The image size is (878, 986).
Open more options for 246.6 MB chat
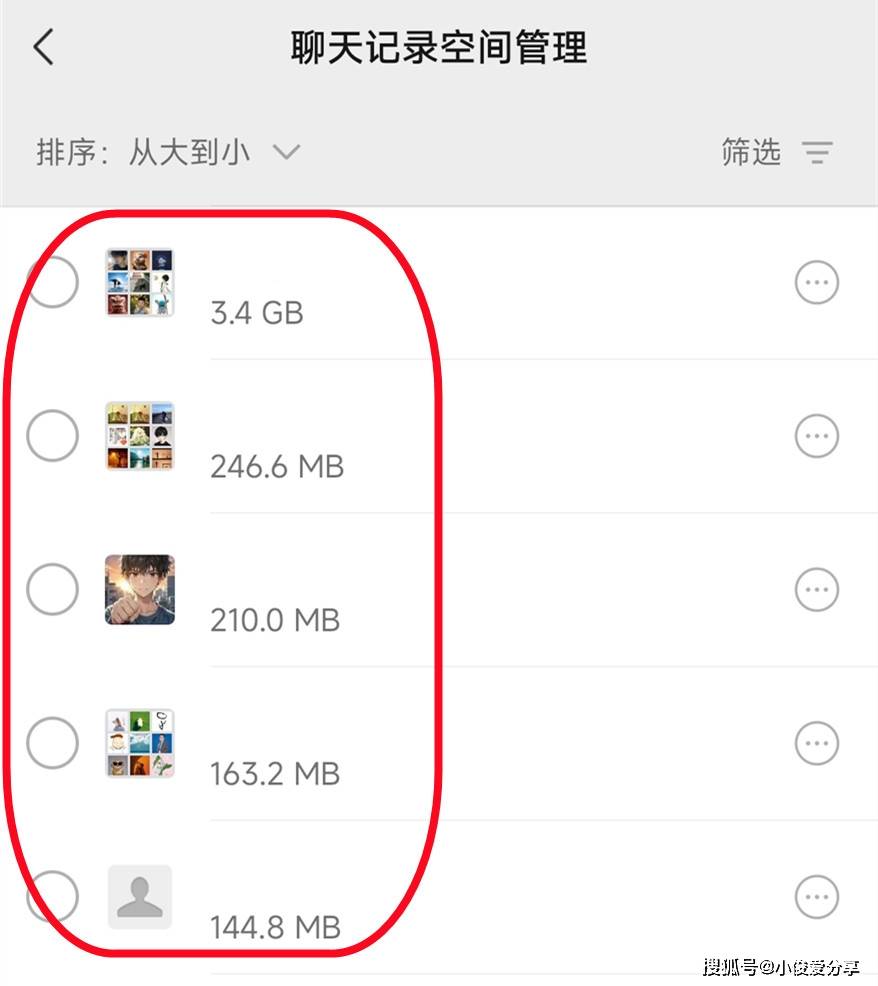click(816, 436)
